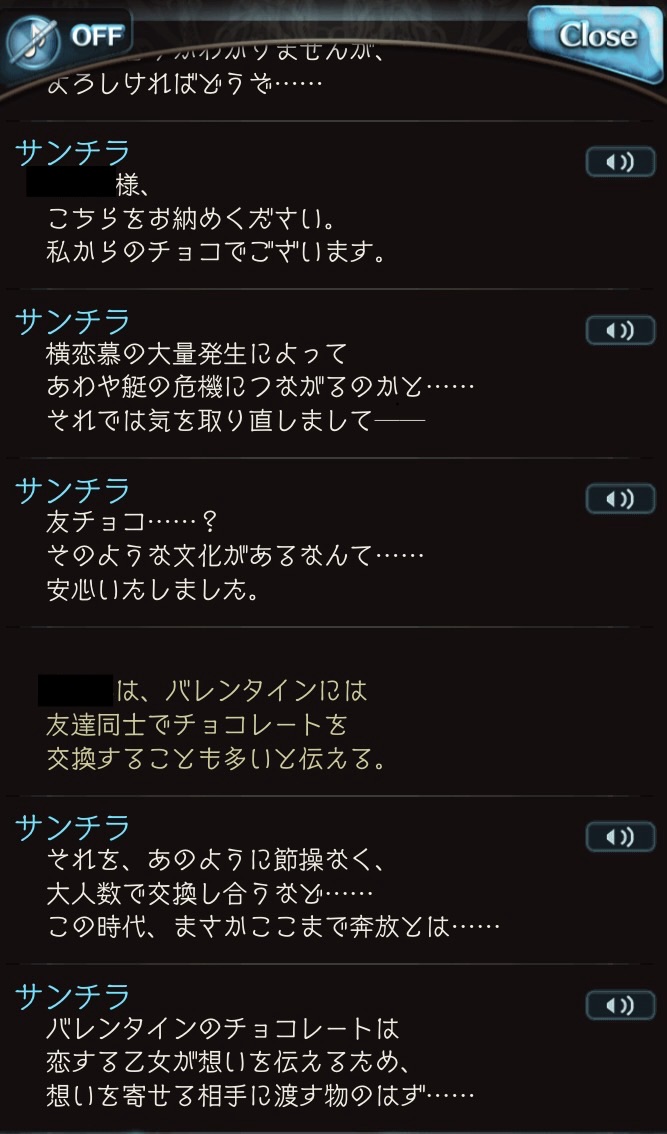The image size is (667, 1134).
Task: Play voice for the line starting それを、あのように
Action: coord(620,836)
